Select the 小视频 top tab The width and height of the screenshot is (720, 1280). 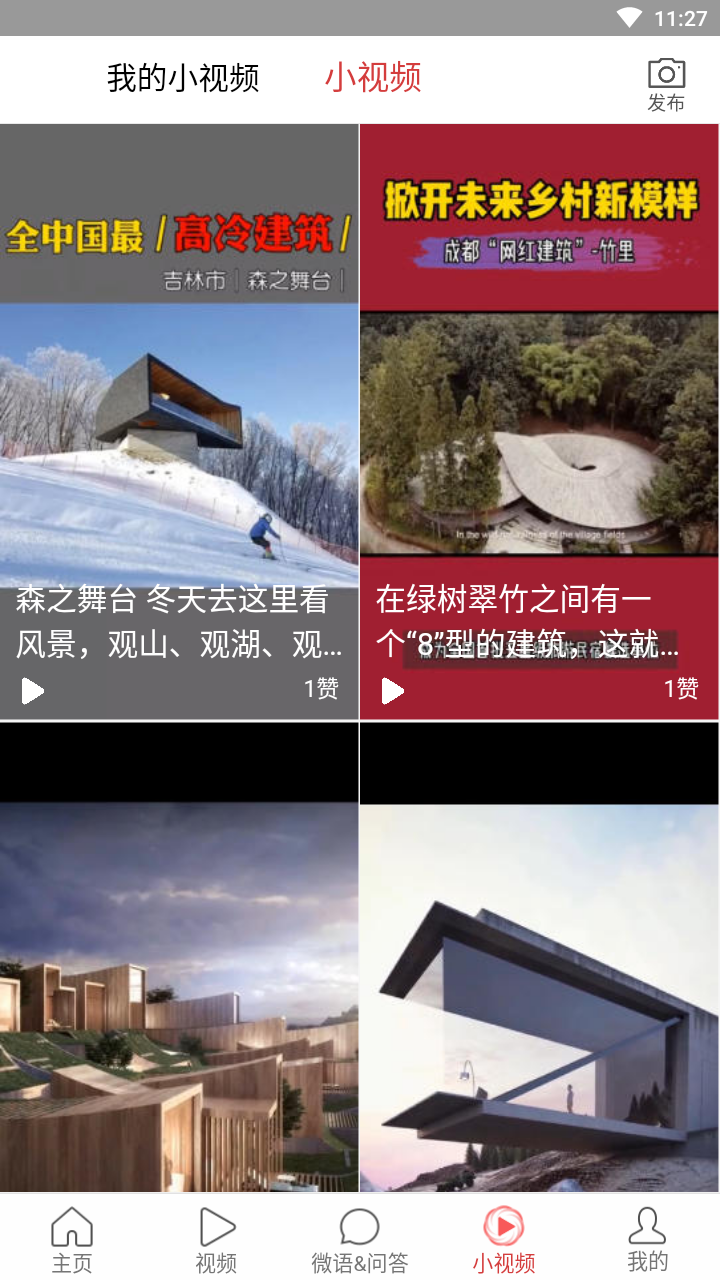(x=373, y=78)
